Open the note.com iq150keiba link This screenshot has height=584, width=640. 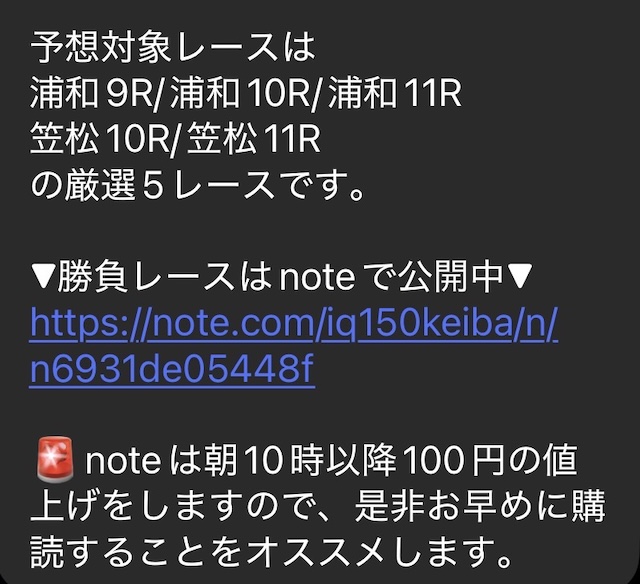pos(293,325)
